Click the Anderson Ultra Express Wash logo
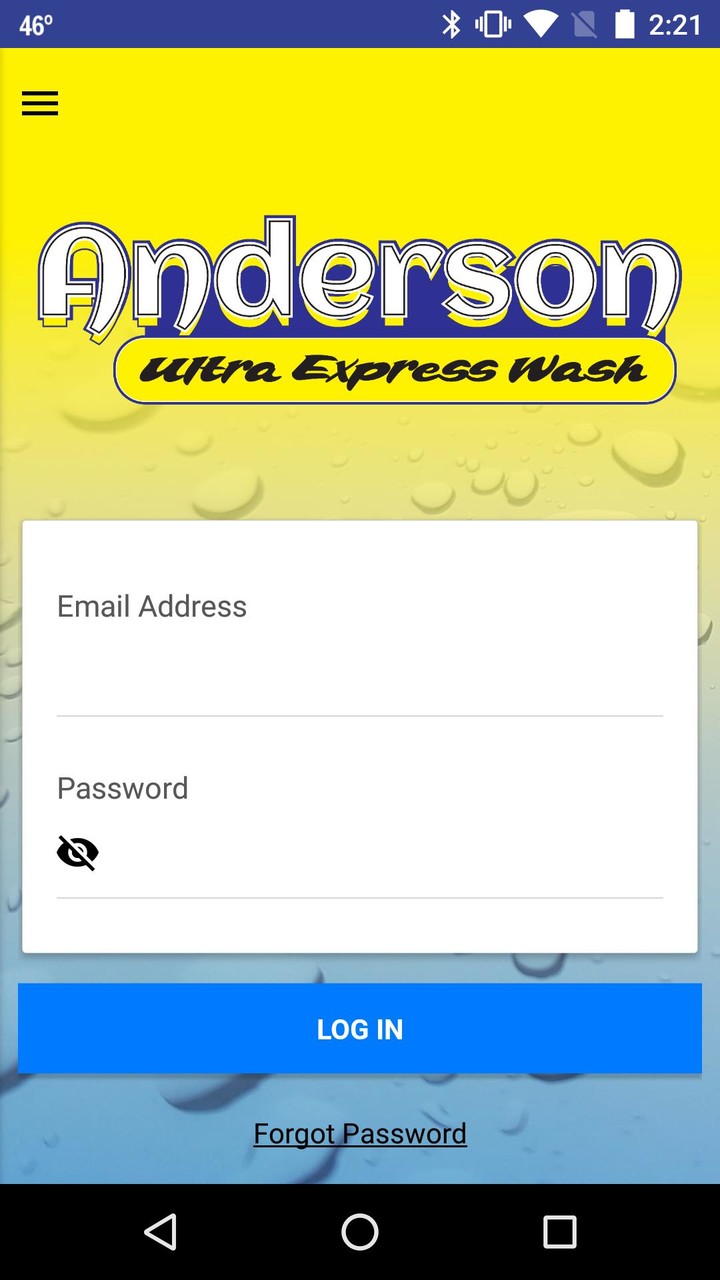The image size is (720, 1280). pyautogui.click(x=360, y=300)
